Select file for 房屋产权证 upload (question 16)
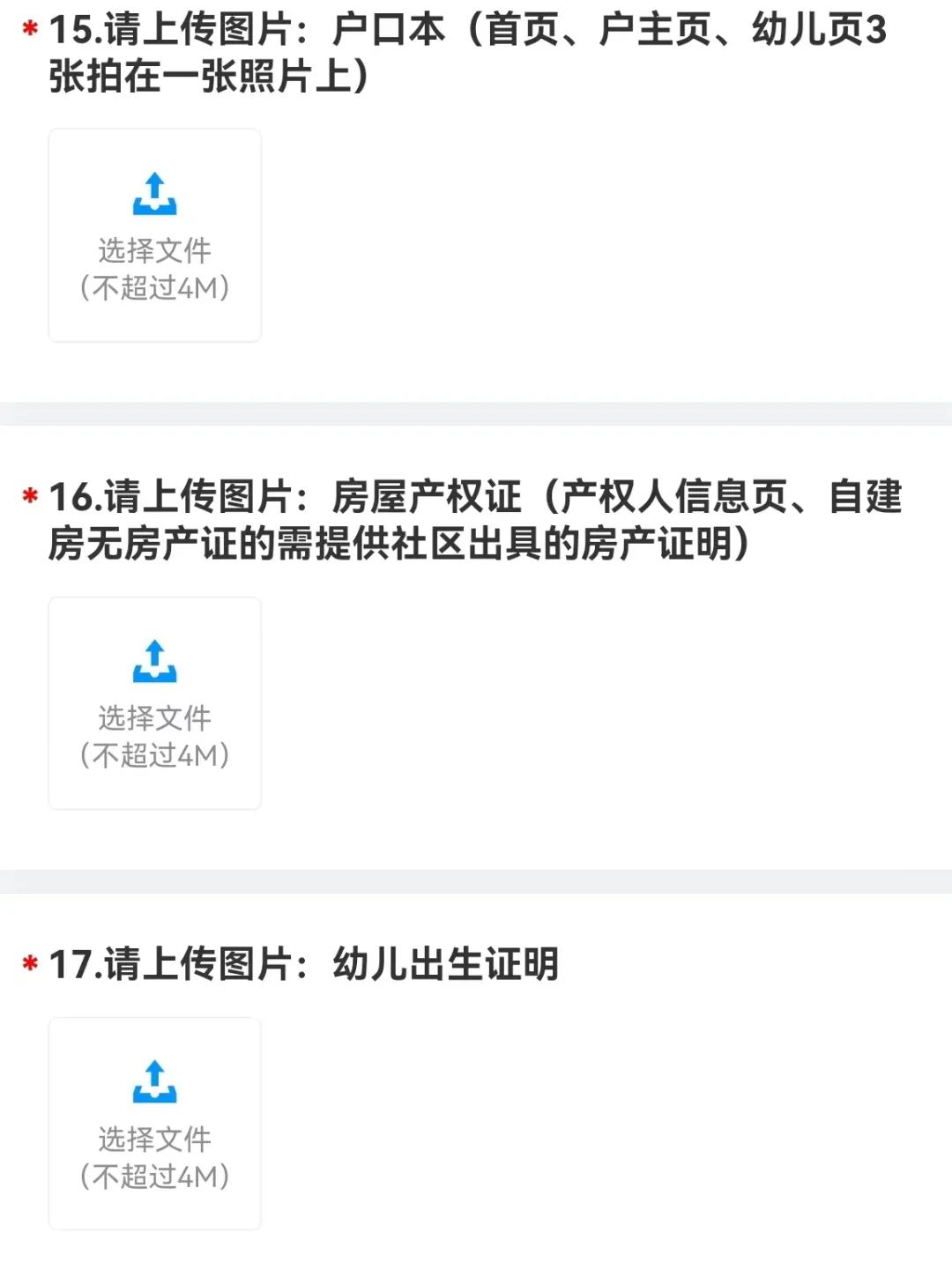This screenshot has height=1277, width=952. click(155, 703)
